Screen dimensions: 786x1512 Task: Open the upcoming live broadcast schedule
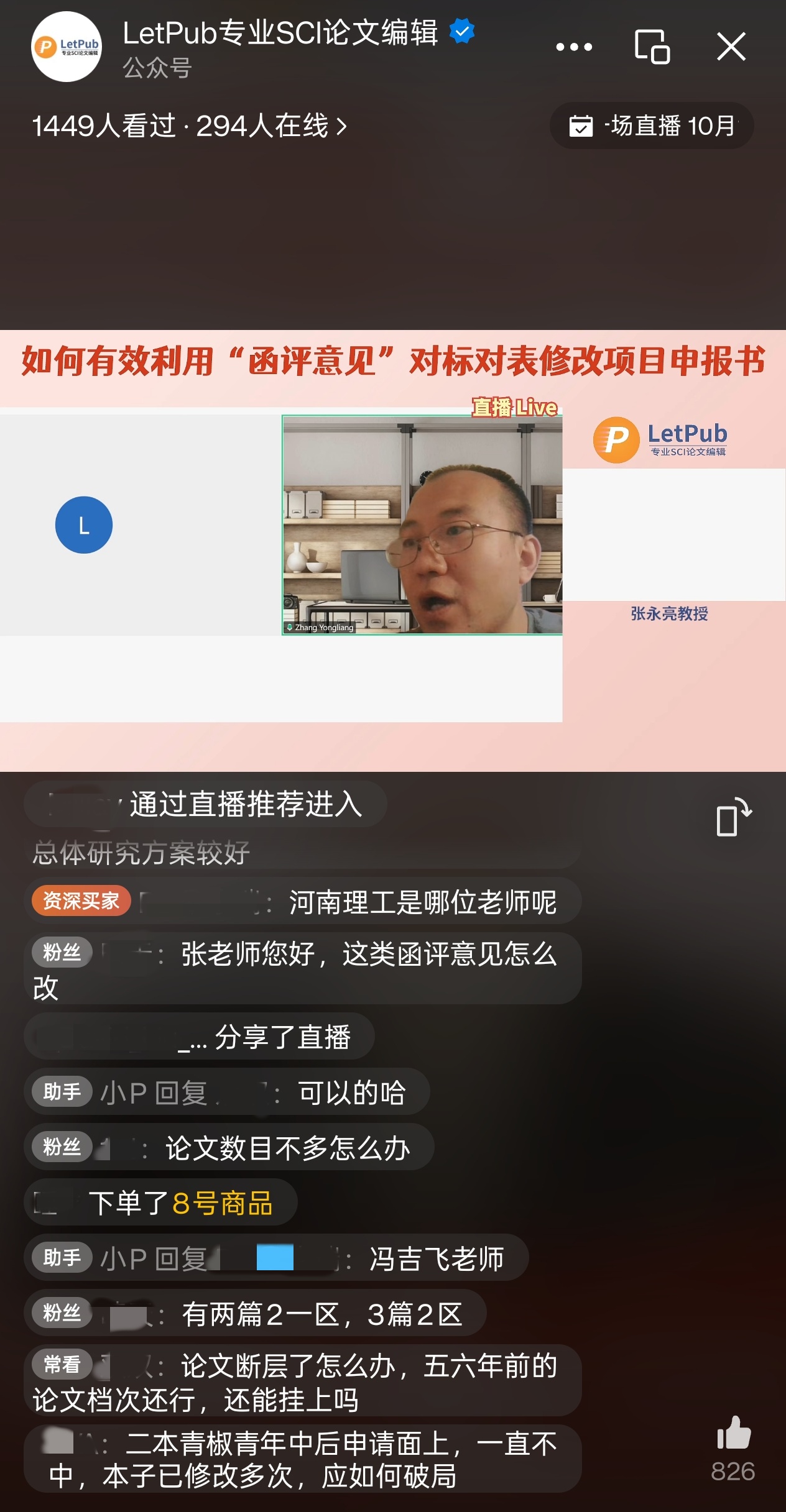pos(651,126)
